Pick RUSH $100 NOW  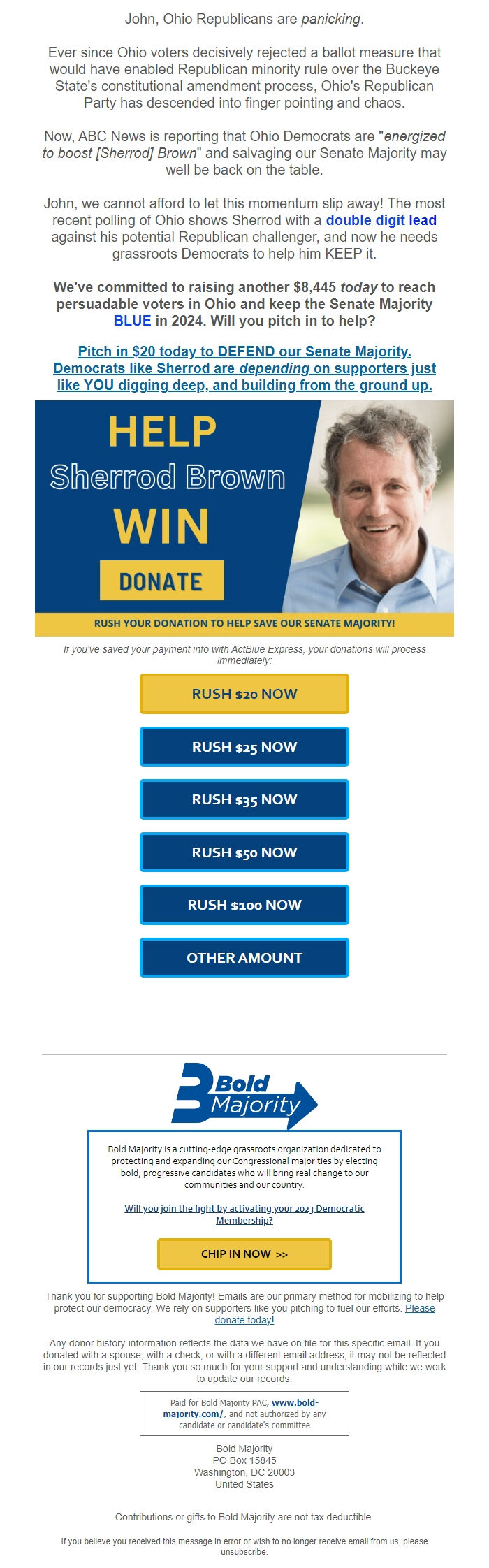click(244, 905)
